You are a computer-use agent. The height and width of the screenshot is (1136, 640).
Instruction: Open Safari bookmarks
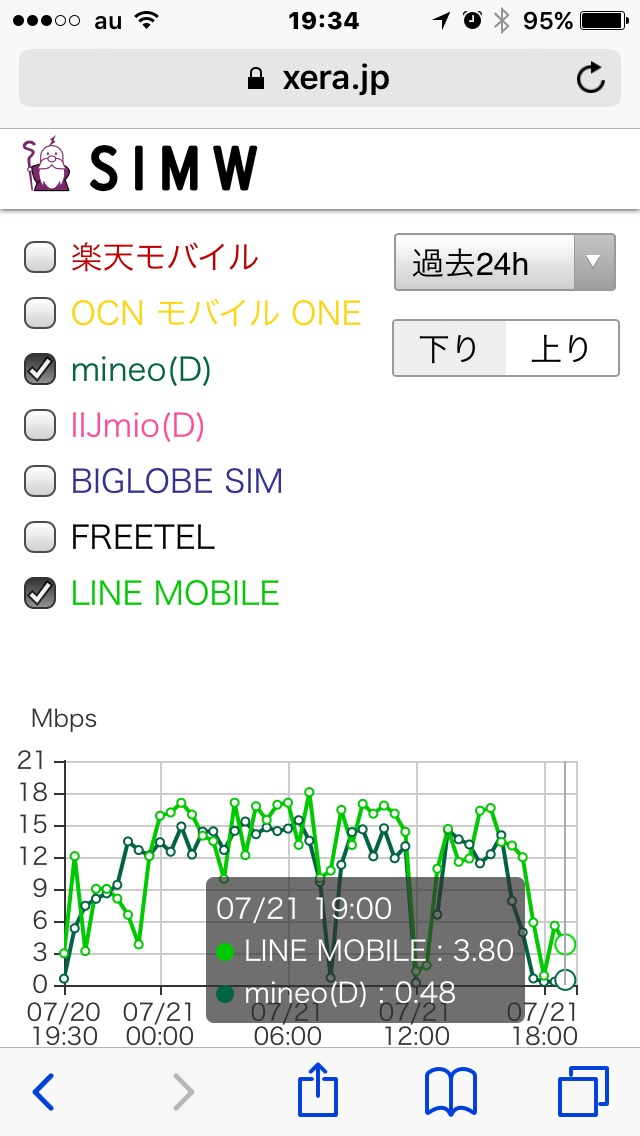point(450,1092)
